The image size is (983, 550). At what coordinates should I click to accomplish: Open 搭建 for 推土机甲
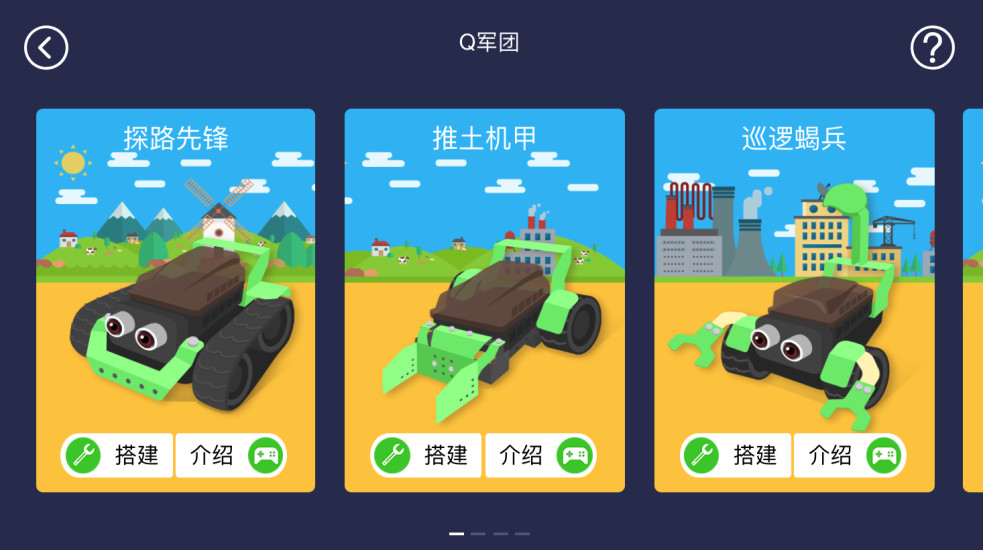tap(426, 456)
